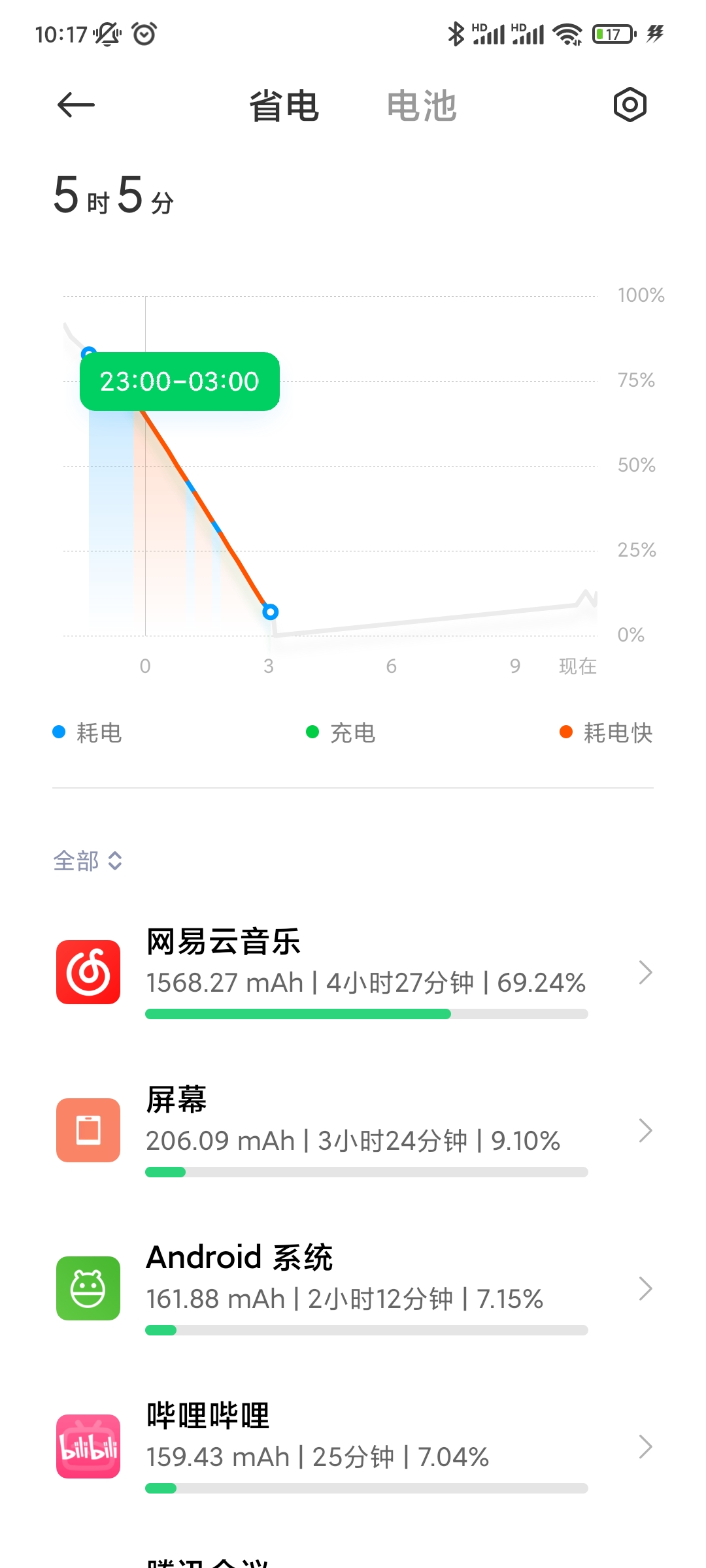Switch to the 电池 tab

tap(422, 106)
